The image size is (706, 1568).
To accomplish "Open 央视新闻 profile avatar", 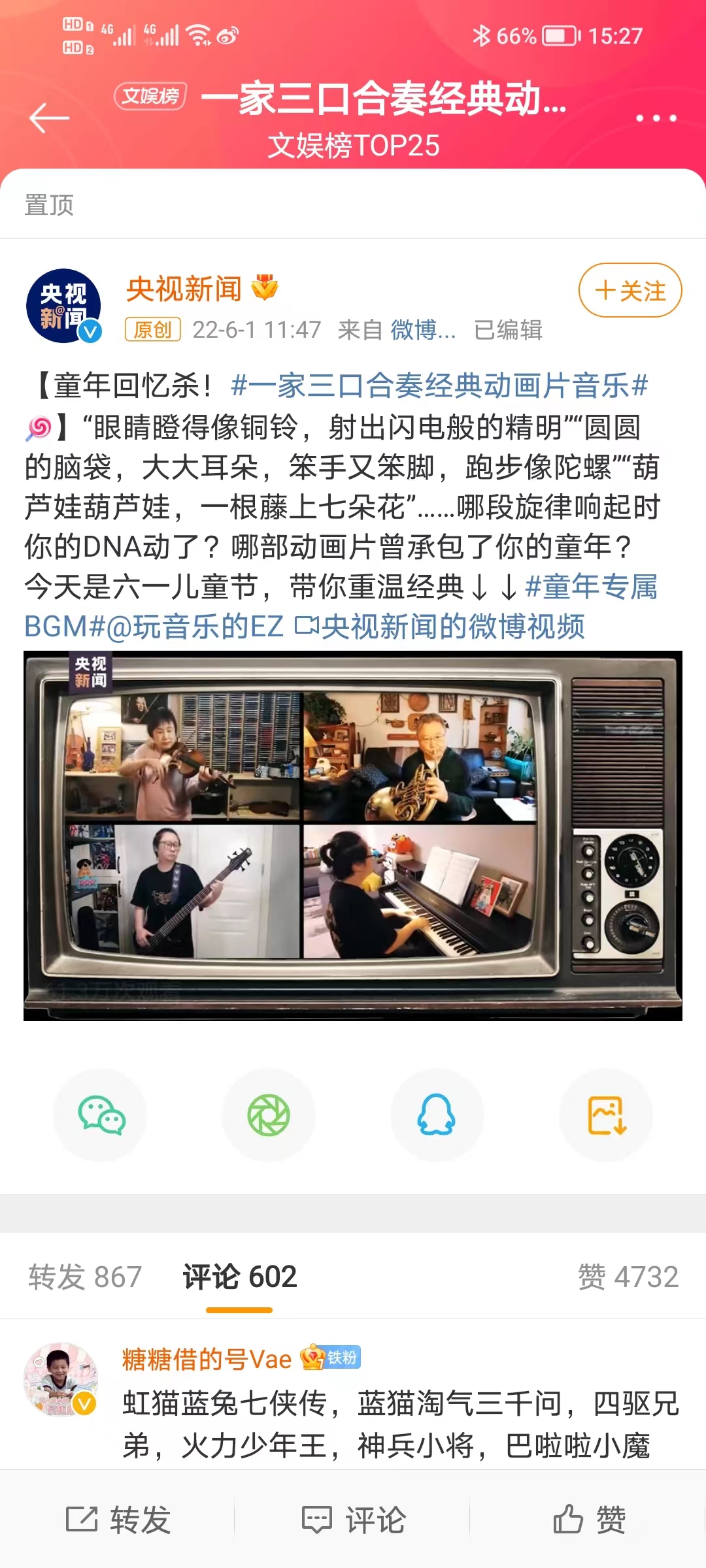I will click(63, 306).
